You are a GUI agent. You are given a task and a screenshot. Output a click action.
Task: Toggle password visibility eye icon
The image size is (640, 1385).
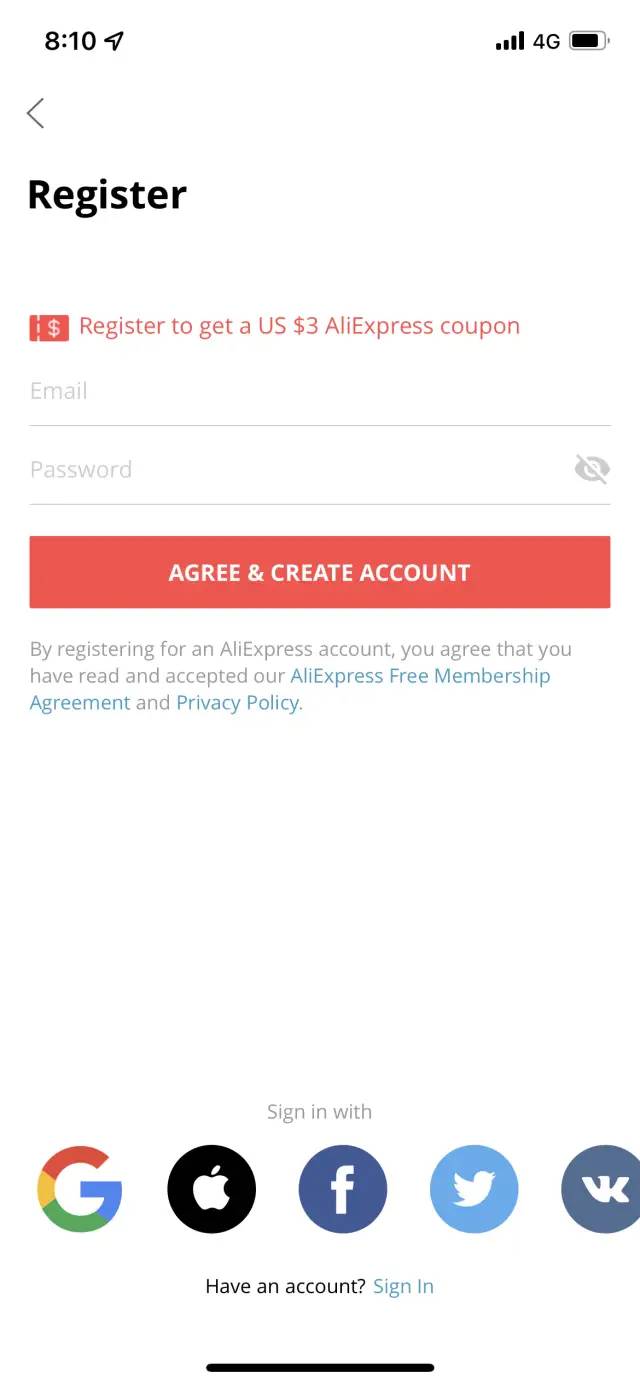point(592,468)
